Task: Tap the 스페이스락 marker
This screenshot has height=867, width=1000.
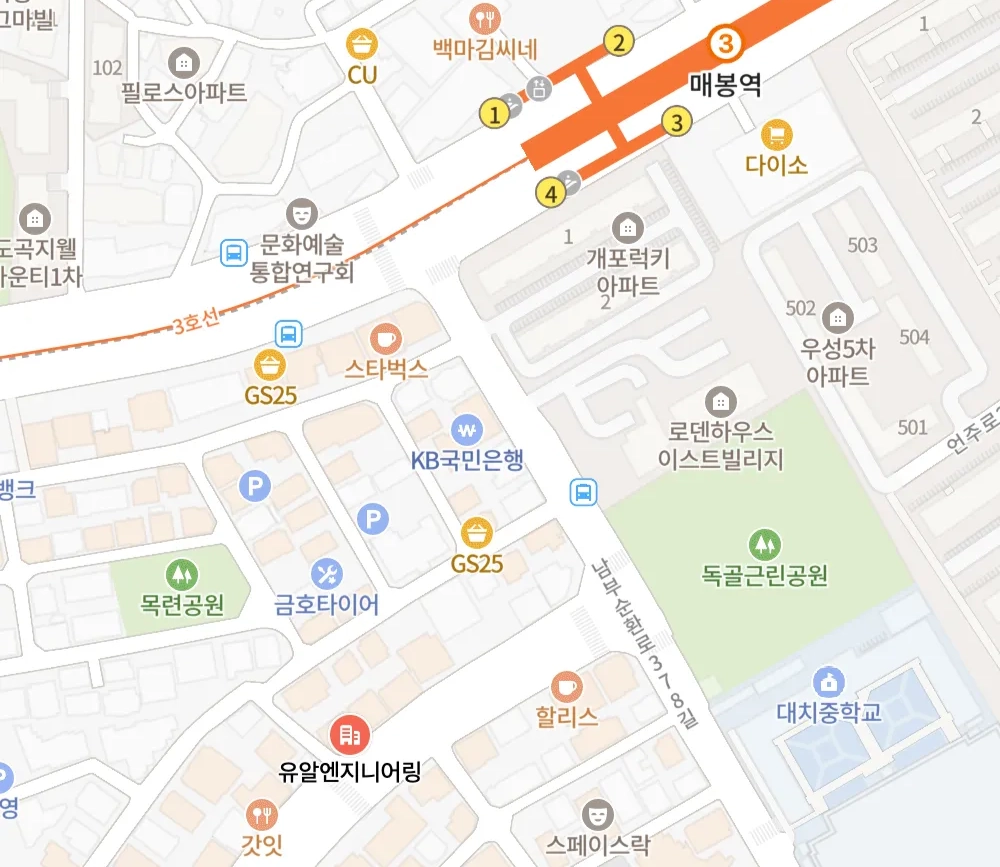Action: point(597,813)
